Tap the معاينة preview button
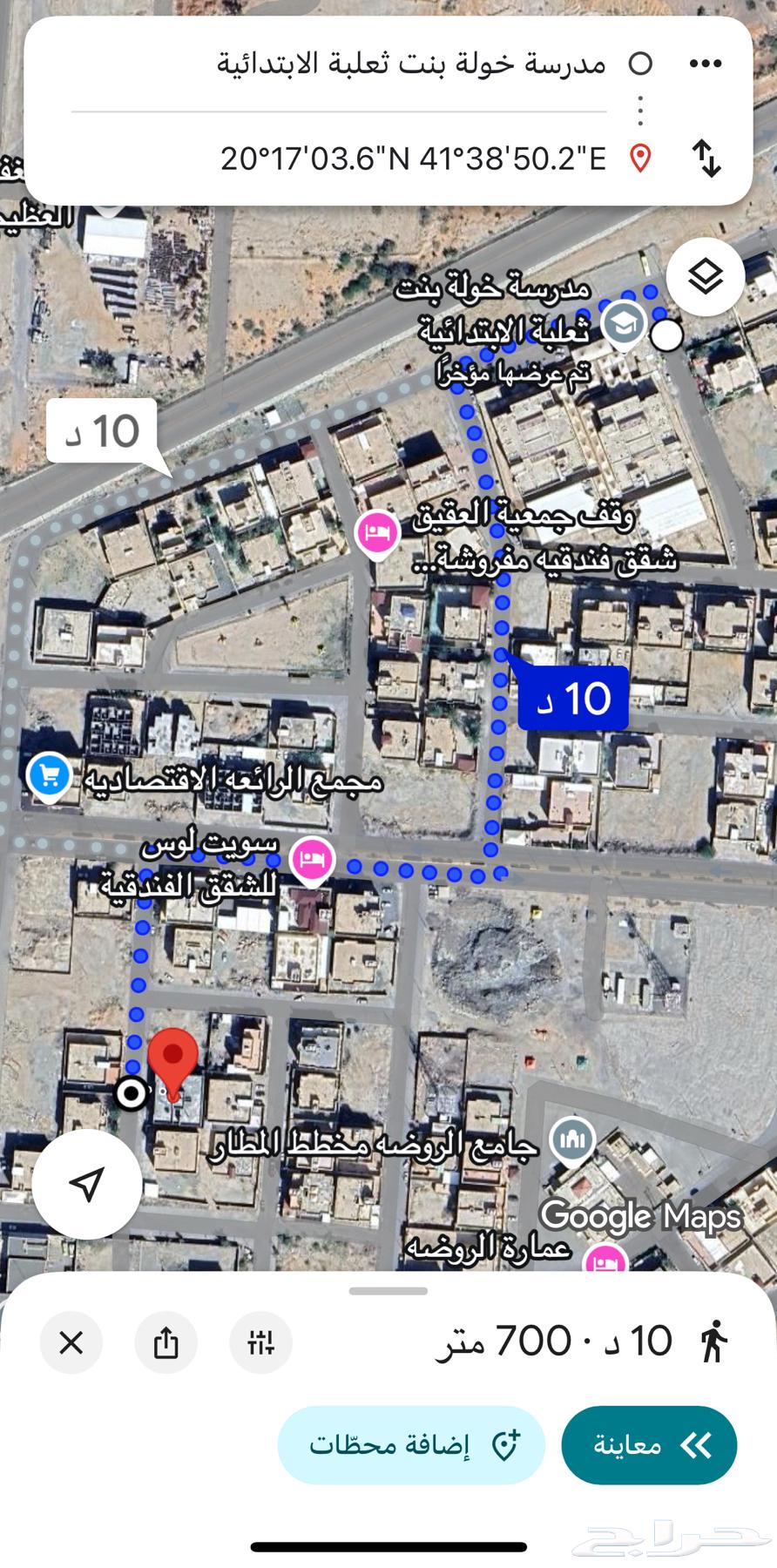 tap(649, 1445)
